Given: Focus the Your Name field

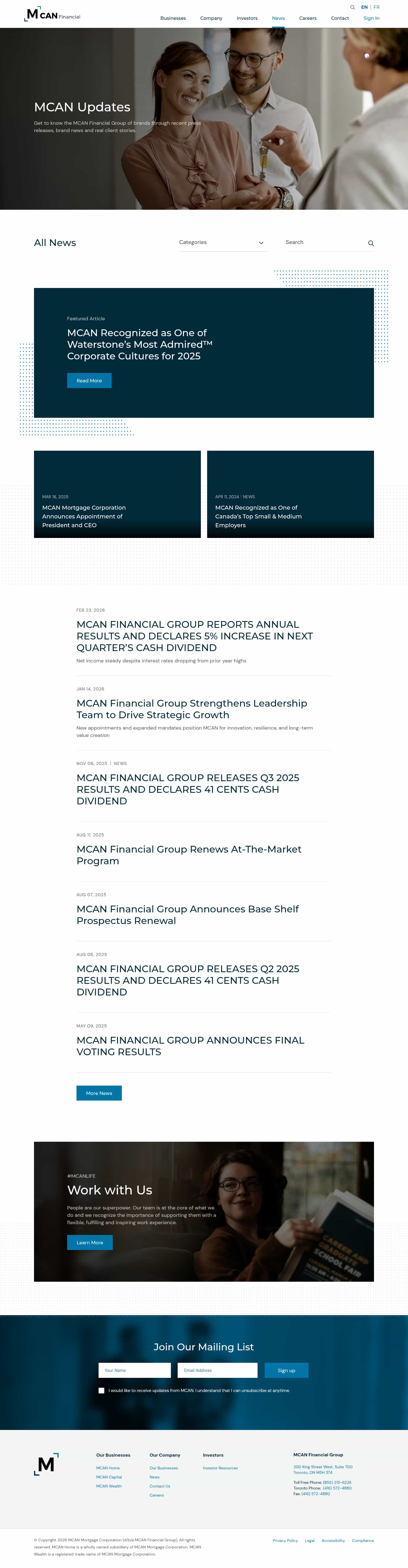Looking at the screenshot, I should click(134, 1370).
